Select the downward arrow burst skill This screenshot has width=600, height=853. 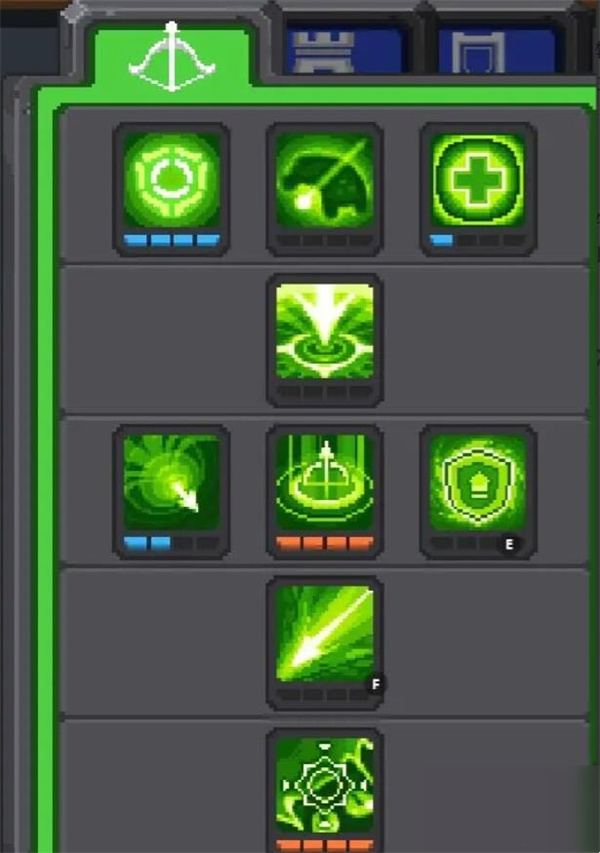click(325, 333)
